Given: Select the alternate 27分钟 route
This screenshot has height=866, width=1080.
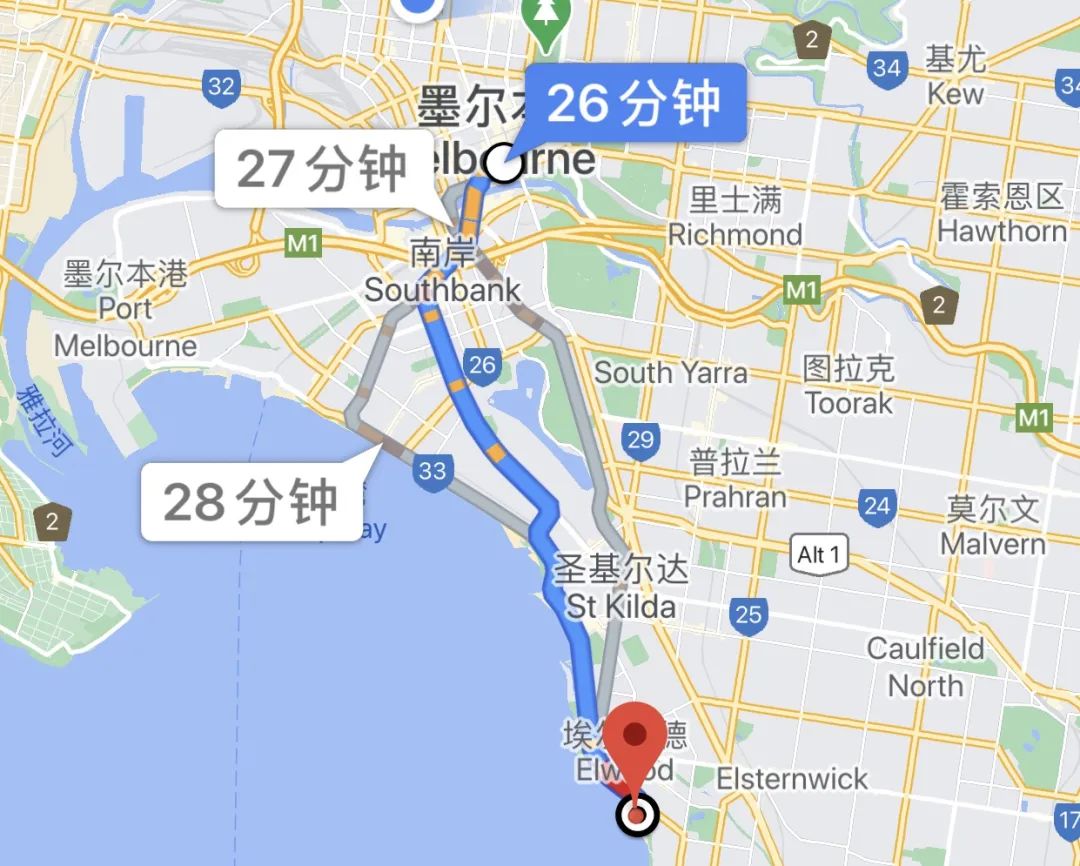Looking at the screenshot, I should (322, 169).
